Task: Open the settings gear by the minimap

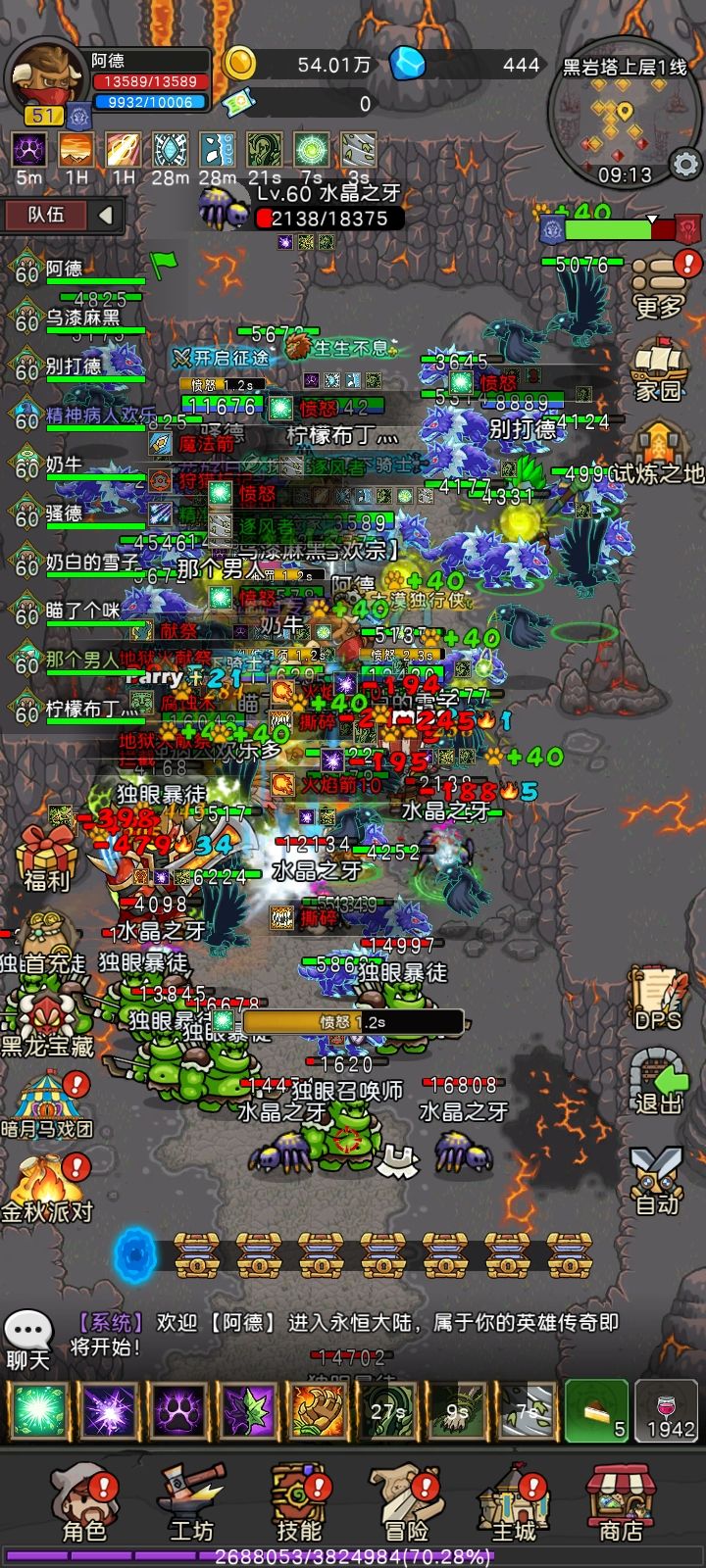Action: [x=685, y=165]
